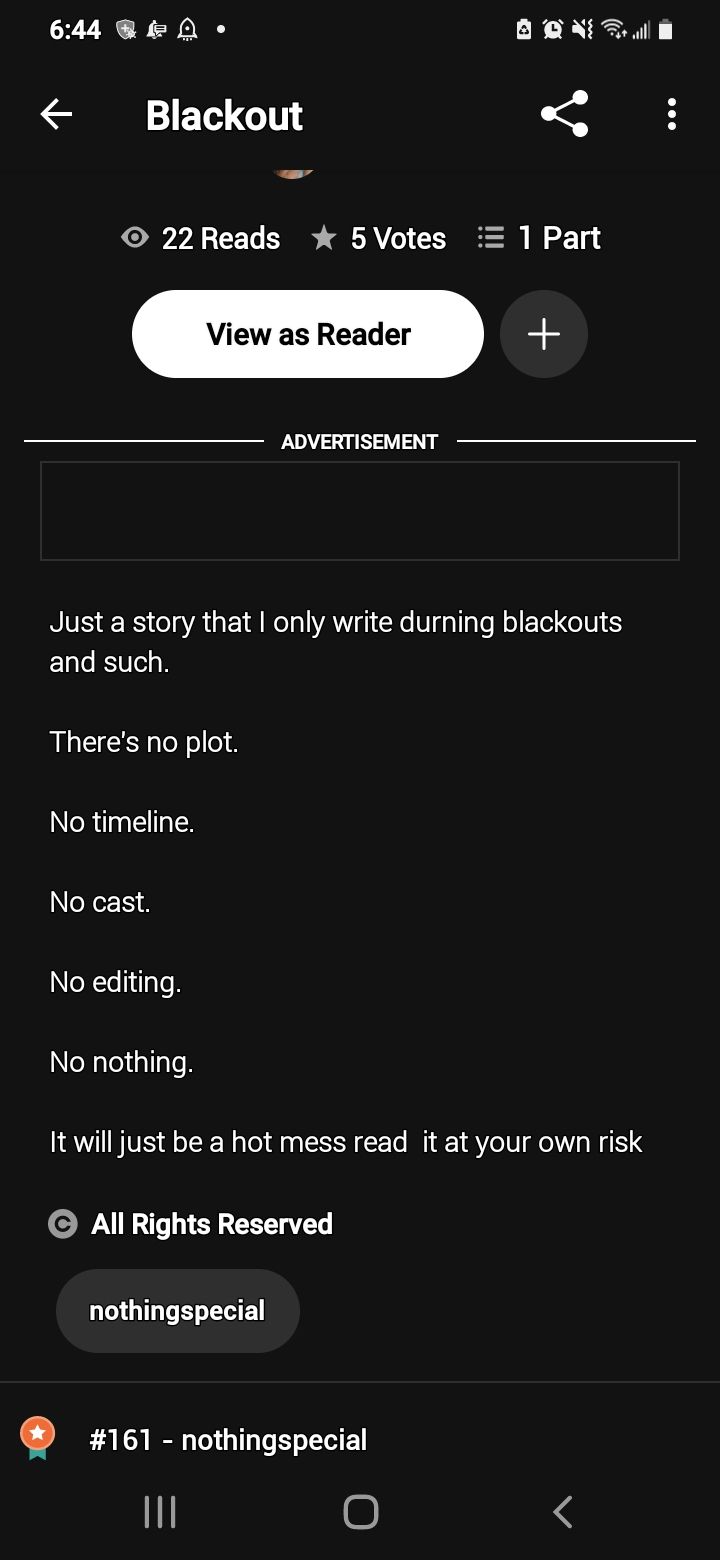720x1560 pixels.
Task: Tap the View as Reader button
Action: (308, 334)
